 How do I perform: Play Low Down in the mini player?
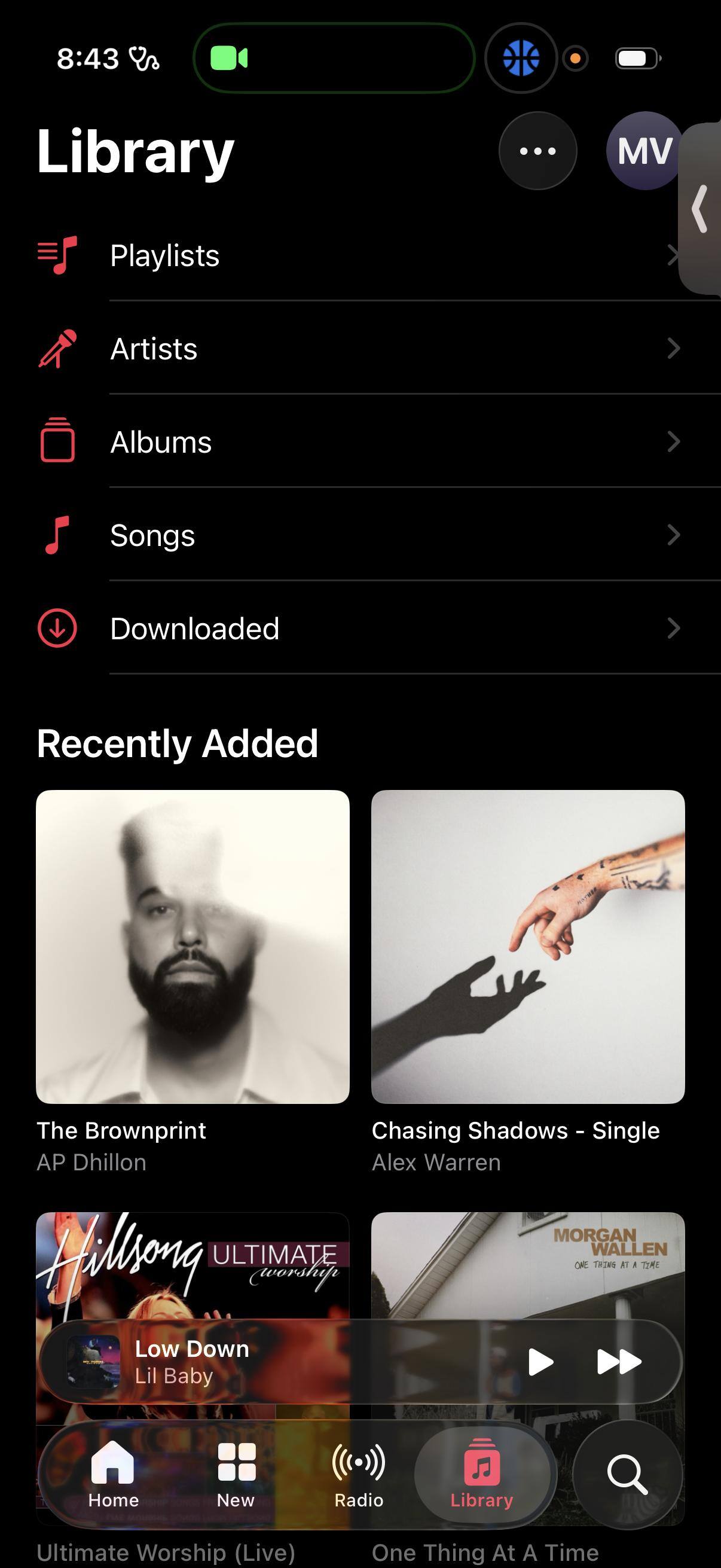(x=540, y=1362)
